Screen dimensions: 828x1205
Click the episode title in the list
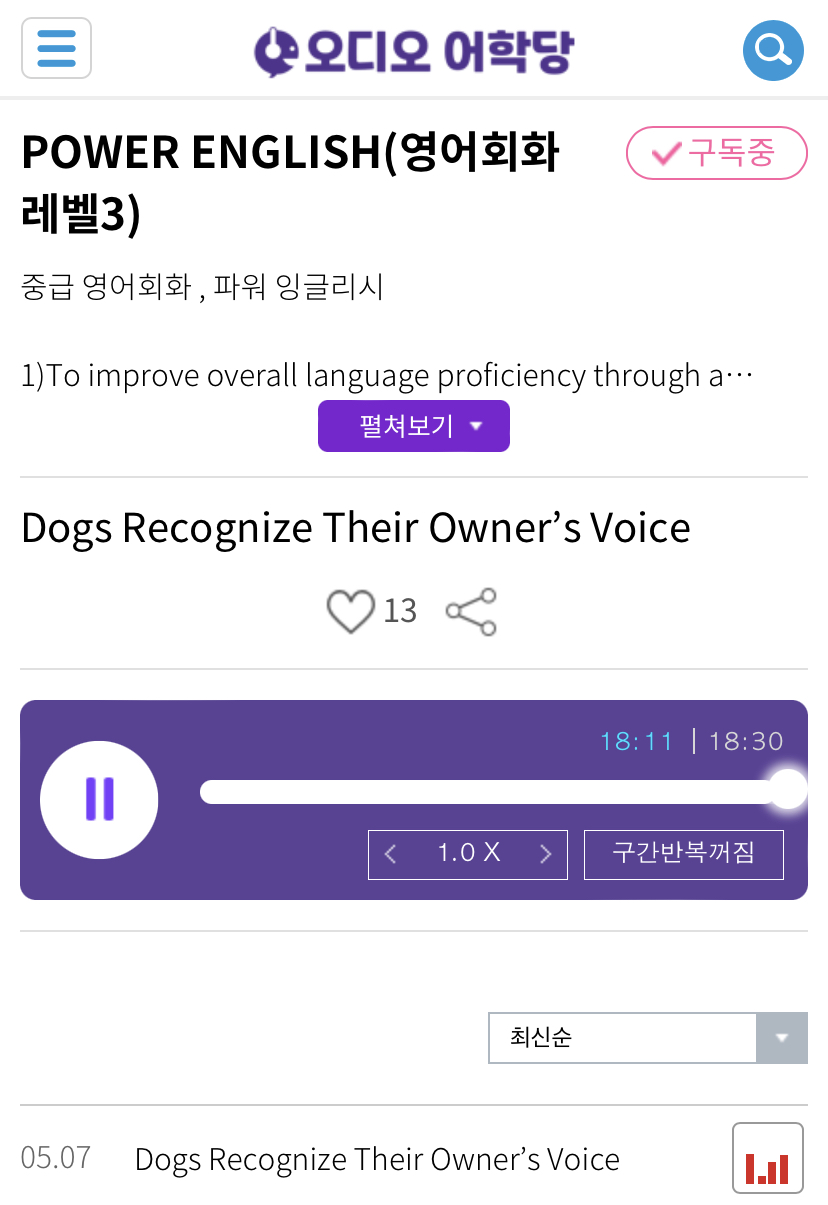[376, 1158]
